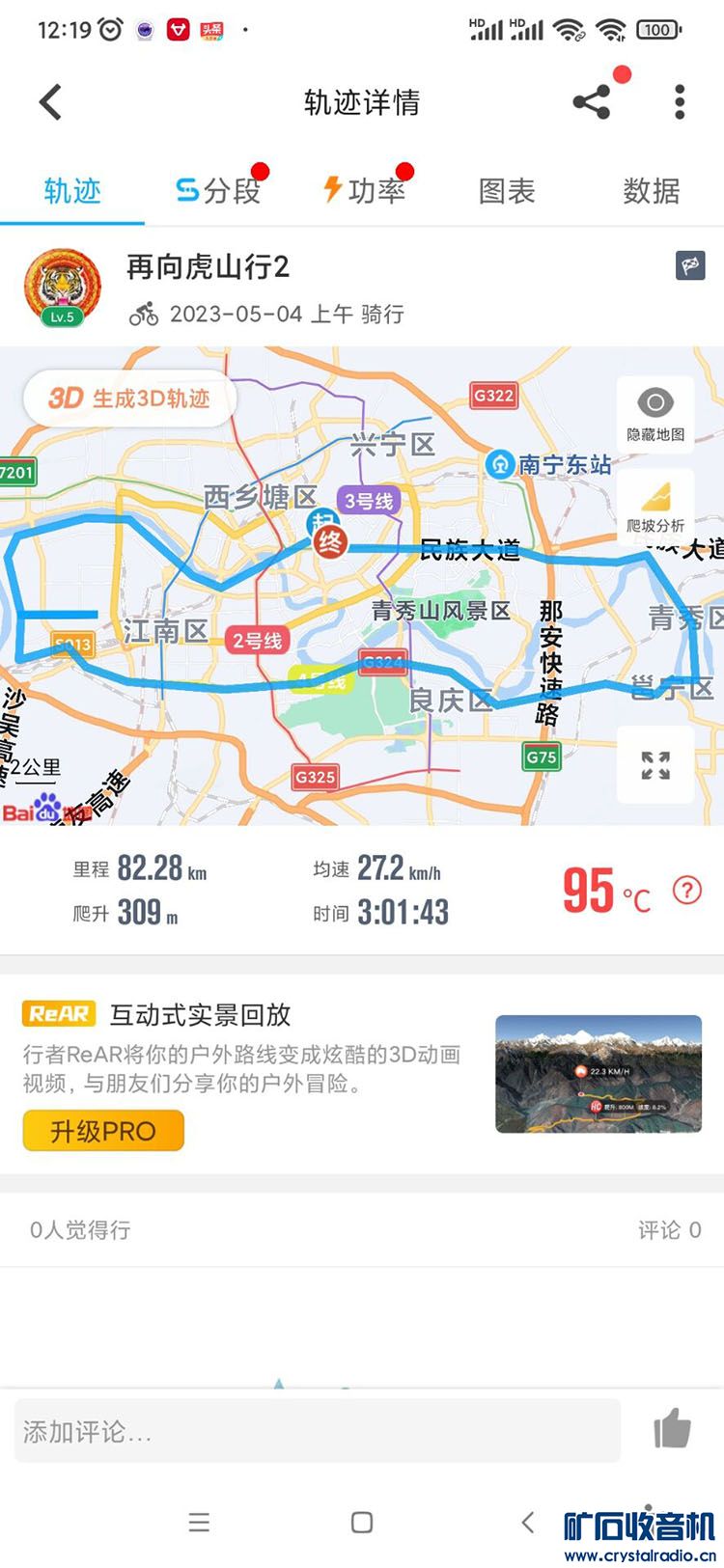Go back from the 轨迹详情 page
This screenshot has width=724, height=1568.
point(51,102)
